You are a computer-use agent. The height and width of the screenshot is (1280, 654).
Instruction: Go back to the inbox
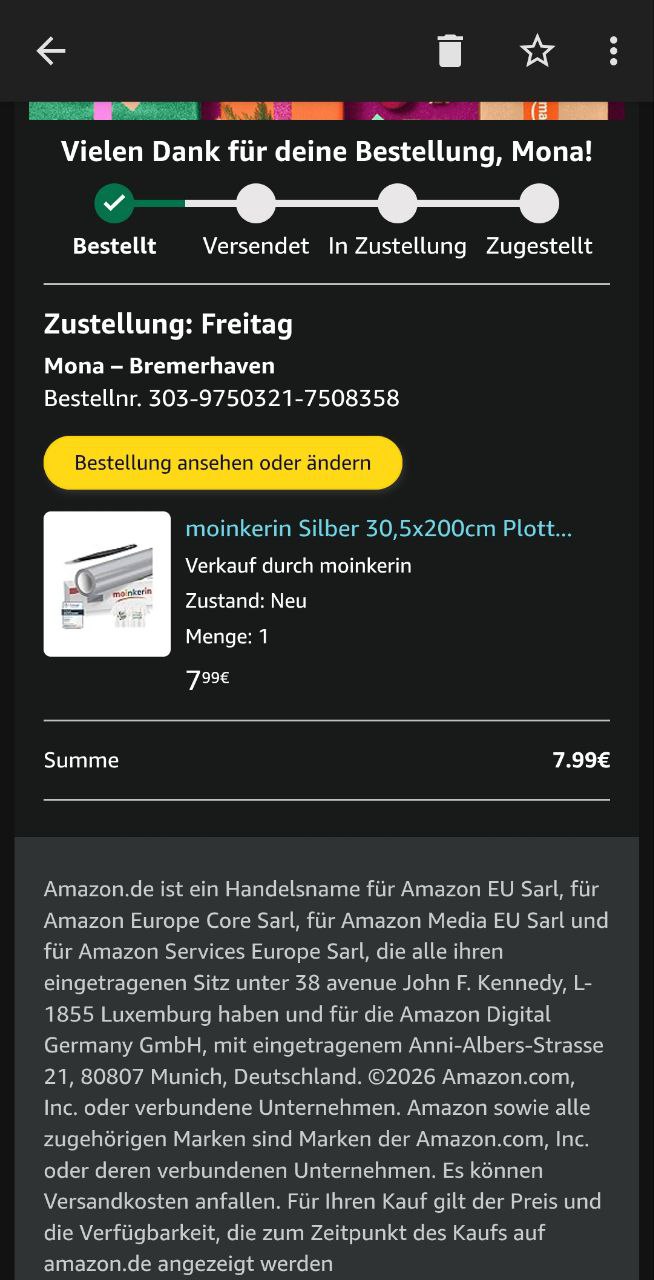click(50, 51)
